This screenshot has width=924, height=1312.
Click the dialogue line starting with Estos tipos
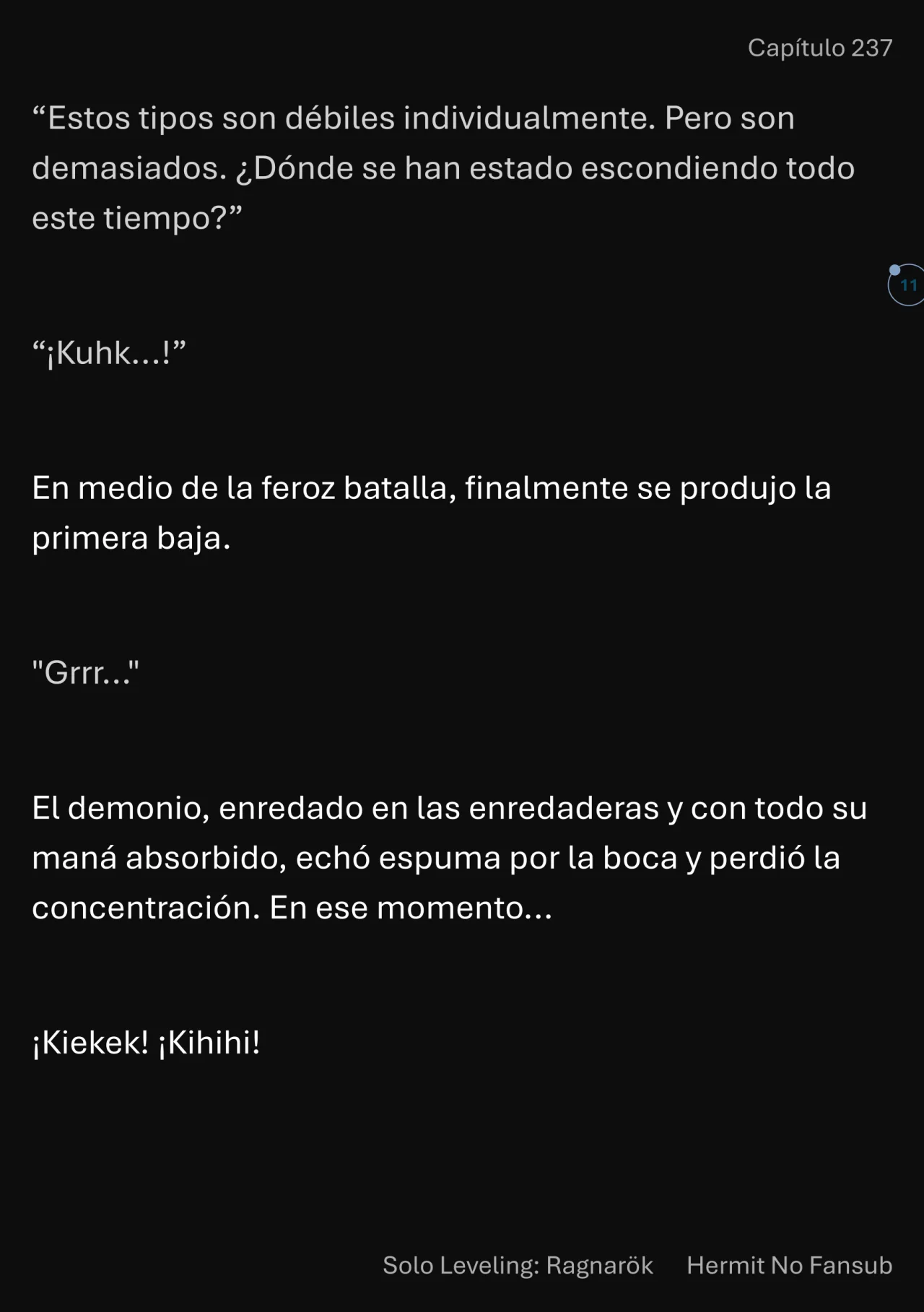point(413,118)
